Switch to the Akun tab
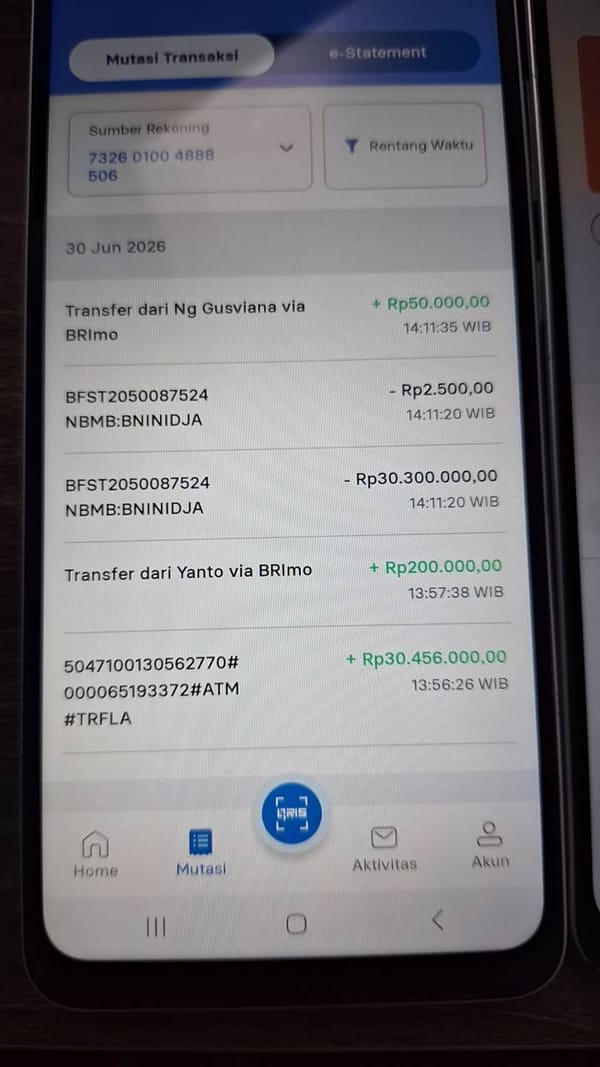600x1067 pixels. [490, 844]
